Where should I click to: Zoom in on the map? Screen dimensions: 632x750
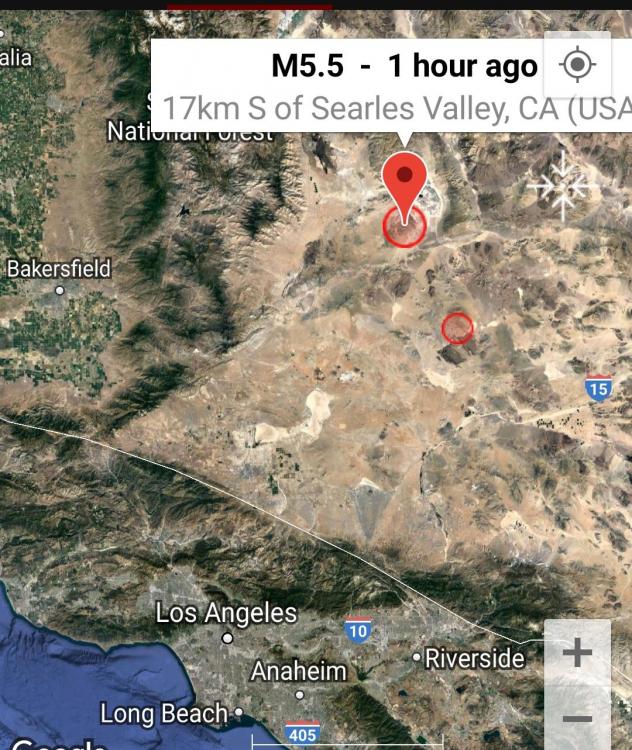(x=577, y=653)
